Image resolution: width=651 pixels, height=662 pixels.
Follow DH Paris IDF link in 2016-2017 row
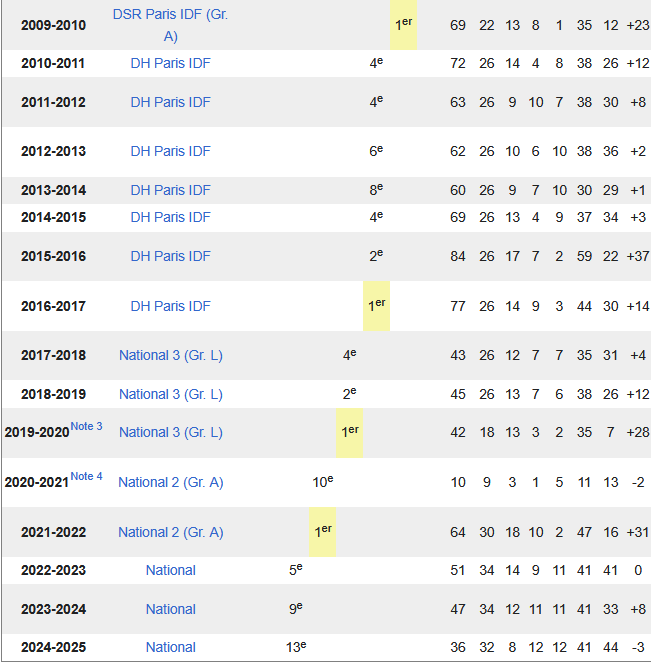(170, 306)
